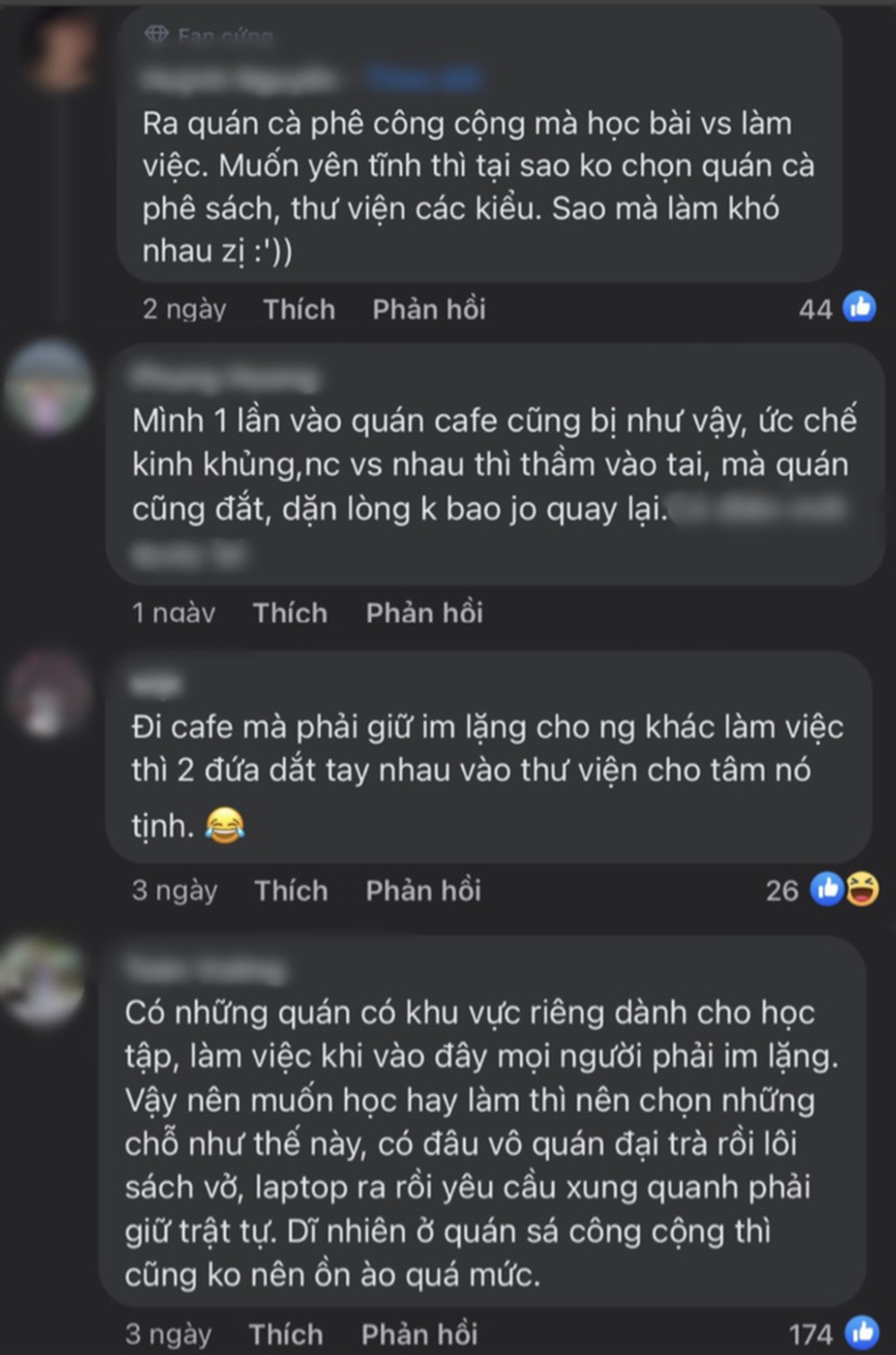See the 174 reactions on the last comment
Image resolution: width=896 pixels, height=1355 pixels.
(x=832, y=1334)
